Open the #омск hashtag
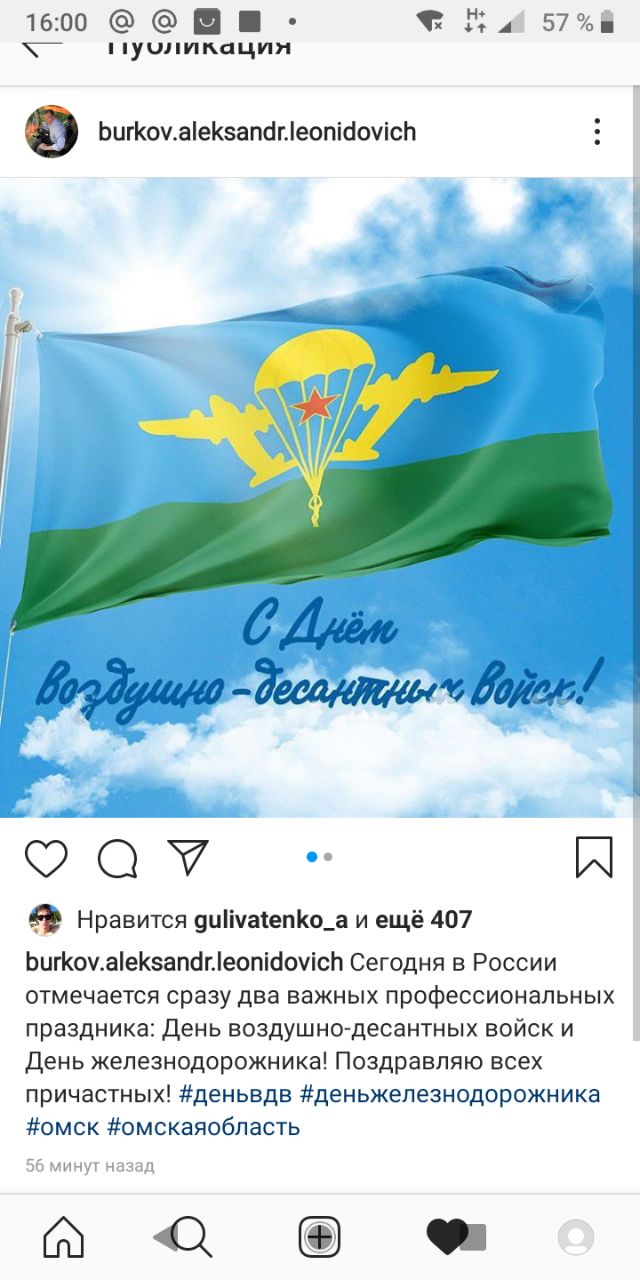Image resolution: width=640 pixels, height=1280 pixels. point(62,1127)
